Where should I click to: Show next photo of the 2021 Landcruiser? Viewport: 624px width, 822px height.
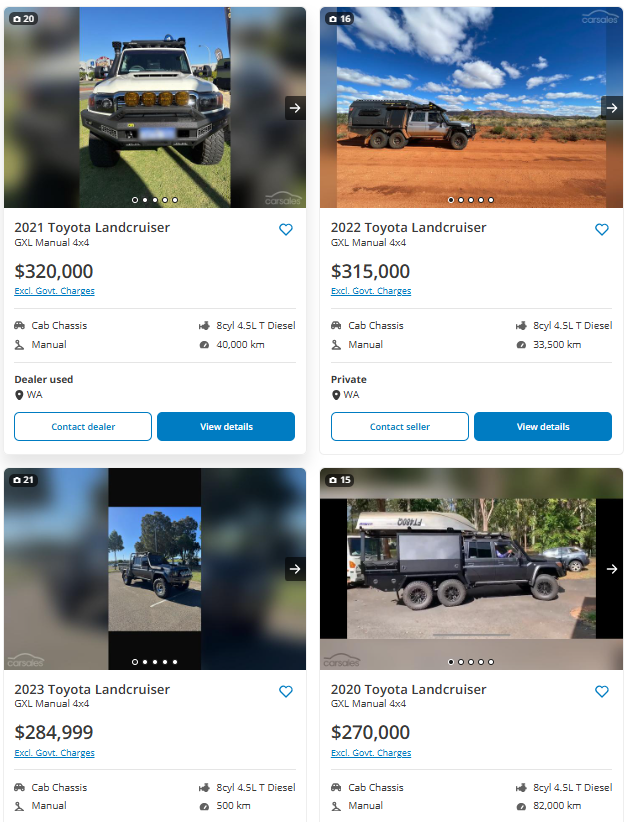tap(295, 107)
